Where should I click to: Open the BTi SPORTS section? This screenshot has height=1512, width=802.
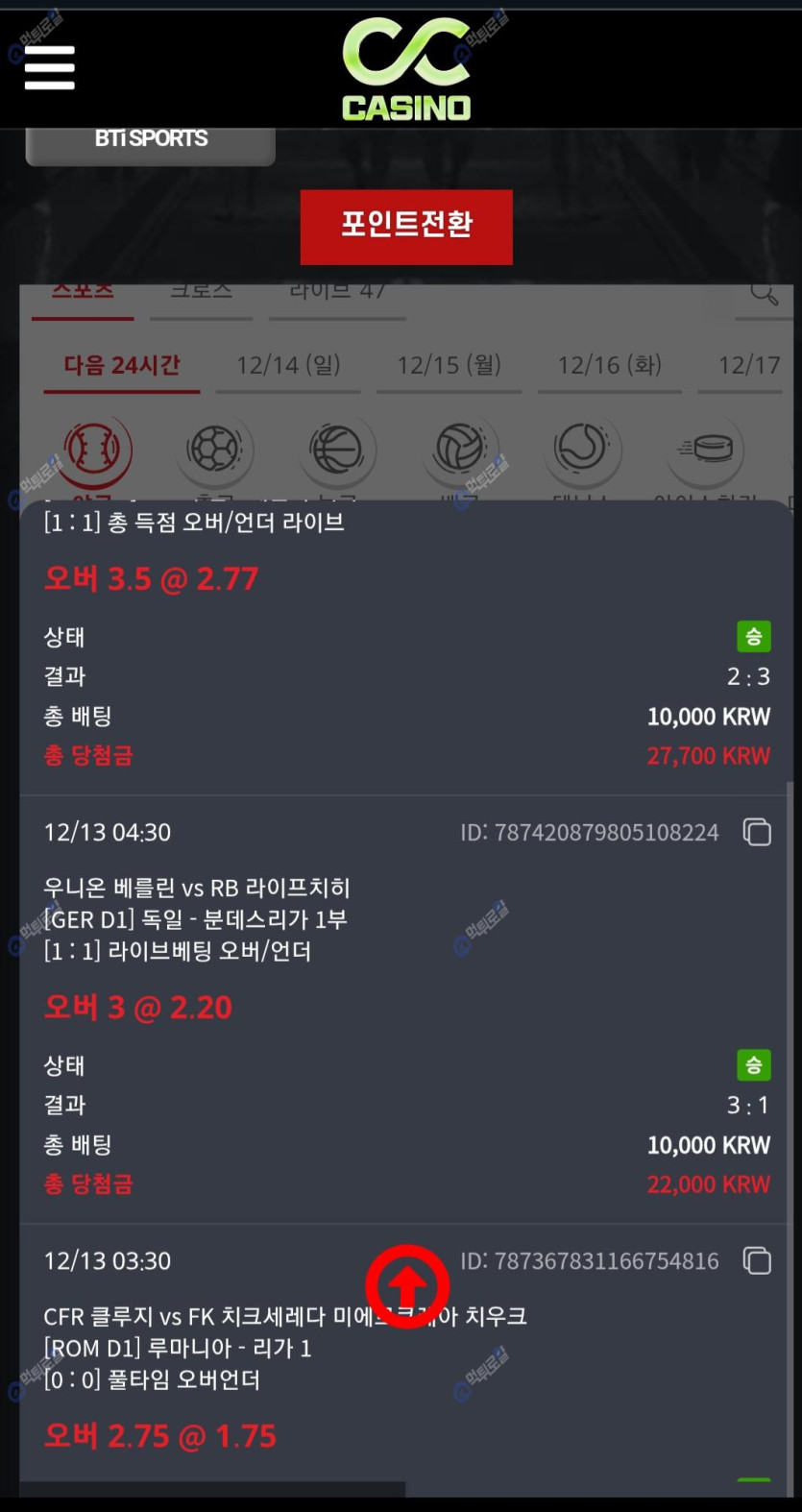pyautogui.click(x=151, y=142)
